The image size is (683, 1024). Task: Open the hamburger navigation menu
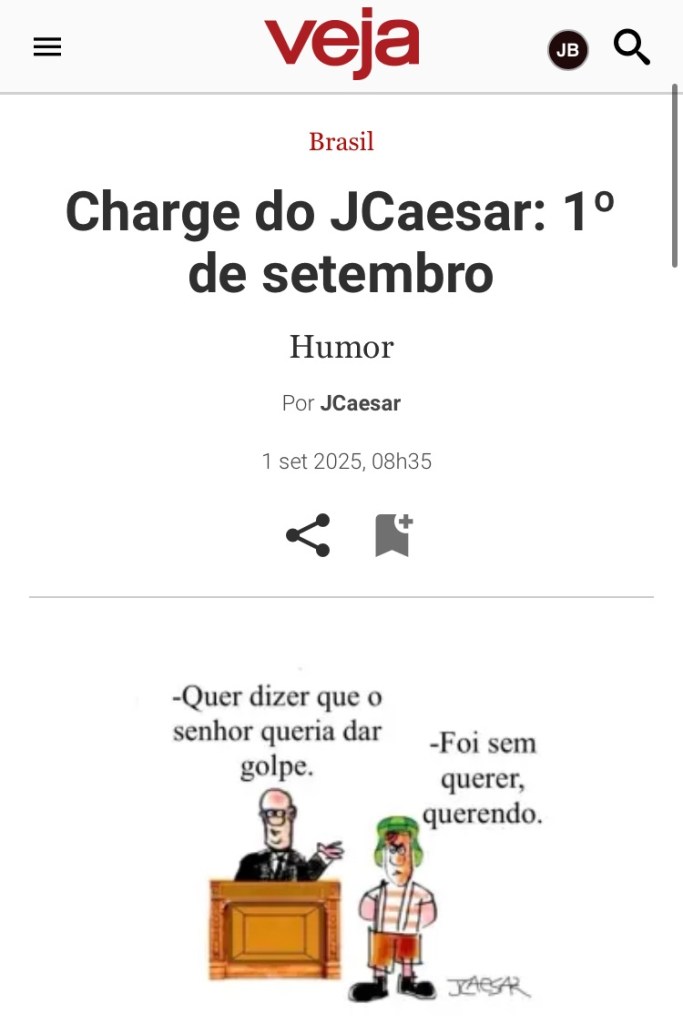[47, 47]
